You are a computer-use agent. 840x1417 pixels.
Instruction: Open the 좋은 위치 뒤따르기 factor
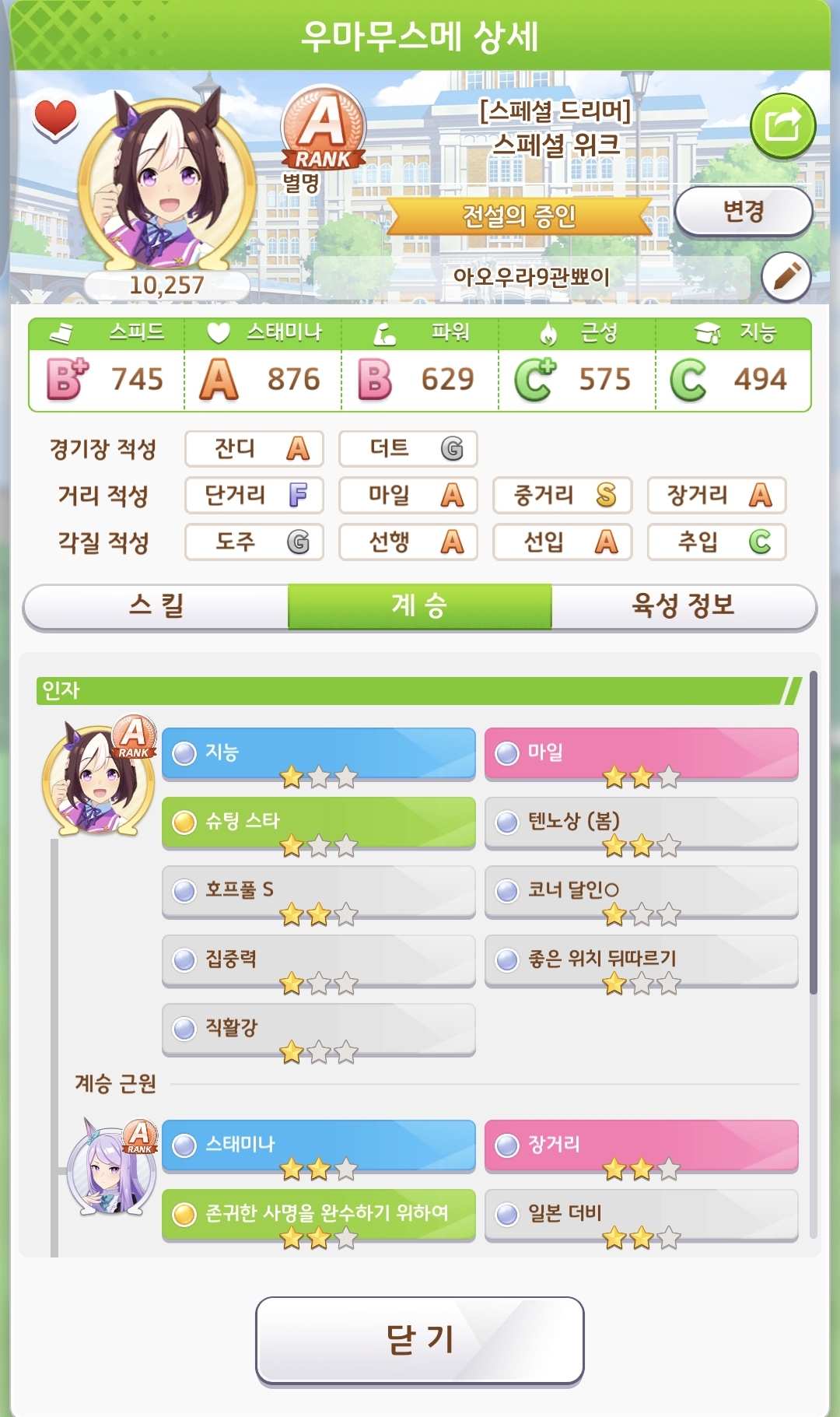point(641,959)
